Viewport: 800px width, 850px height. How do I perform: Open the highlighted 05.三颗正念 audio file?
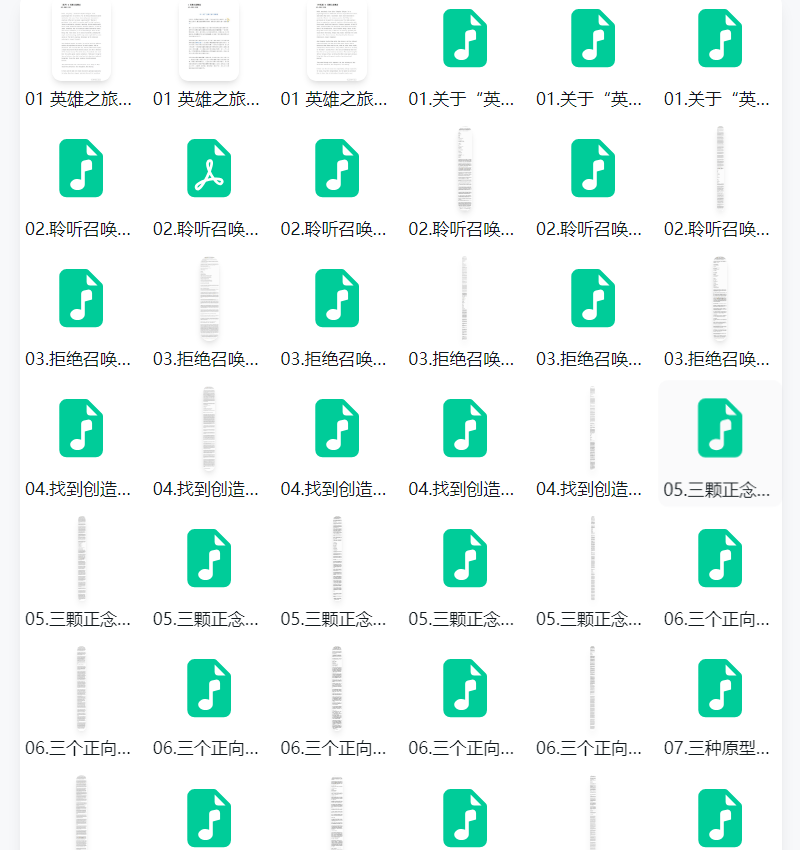tap(719, 428)
